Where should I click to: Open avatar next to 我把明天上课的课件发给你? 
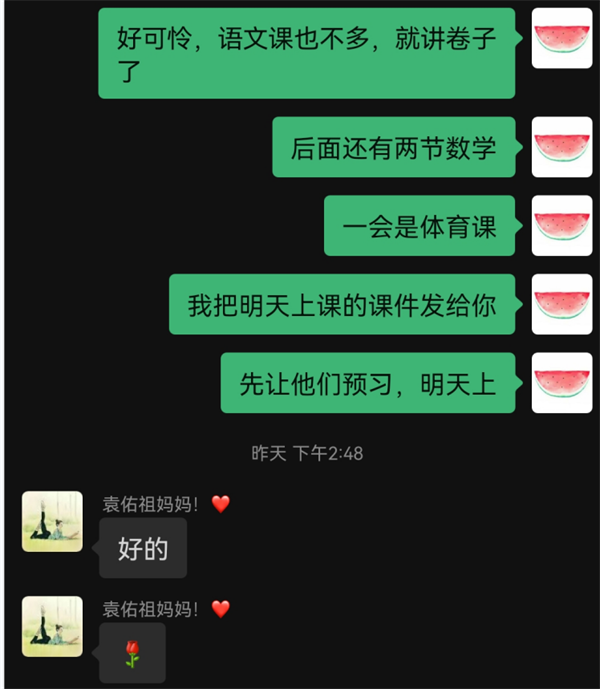561,304
